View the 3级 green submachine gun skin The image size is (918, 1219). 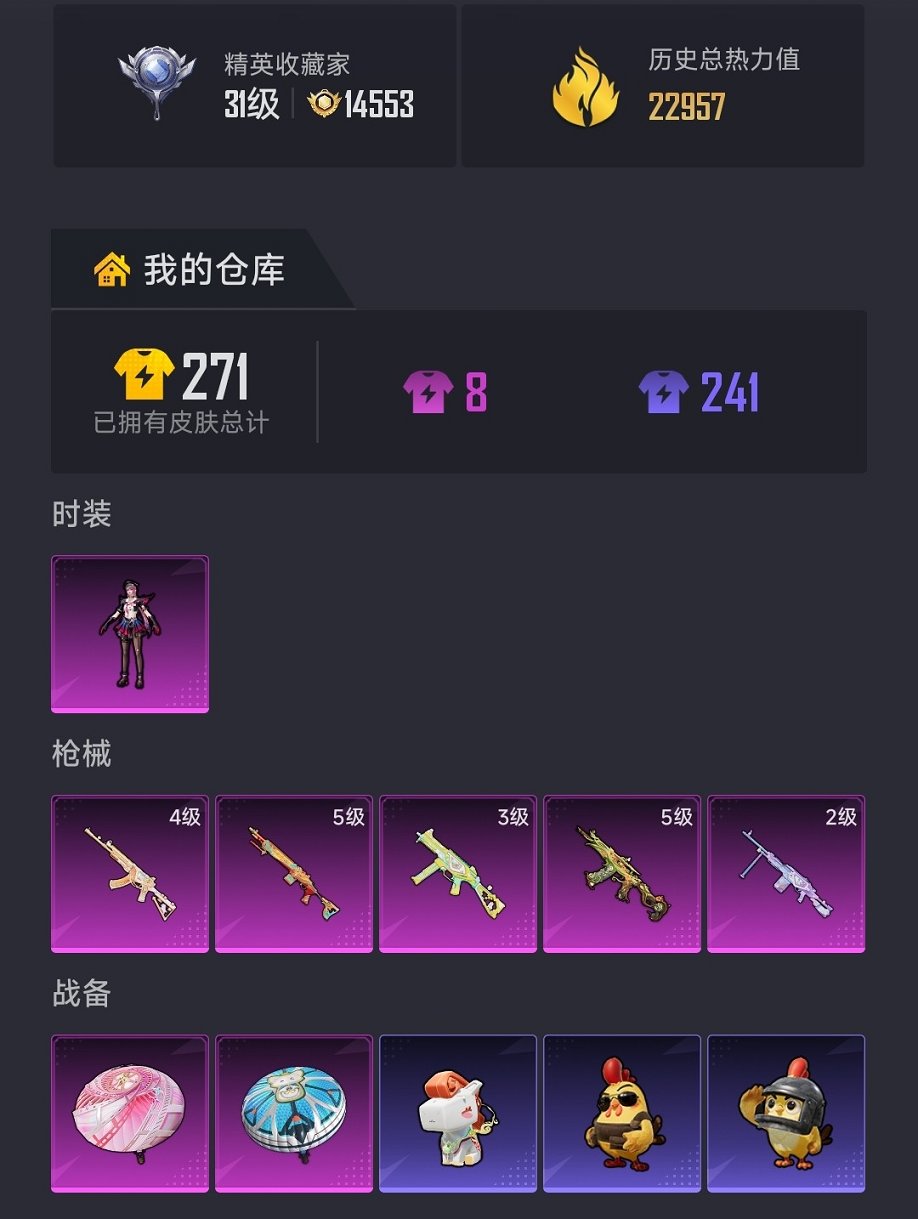458,874
